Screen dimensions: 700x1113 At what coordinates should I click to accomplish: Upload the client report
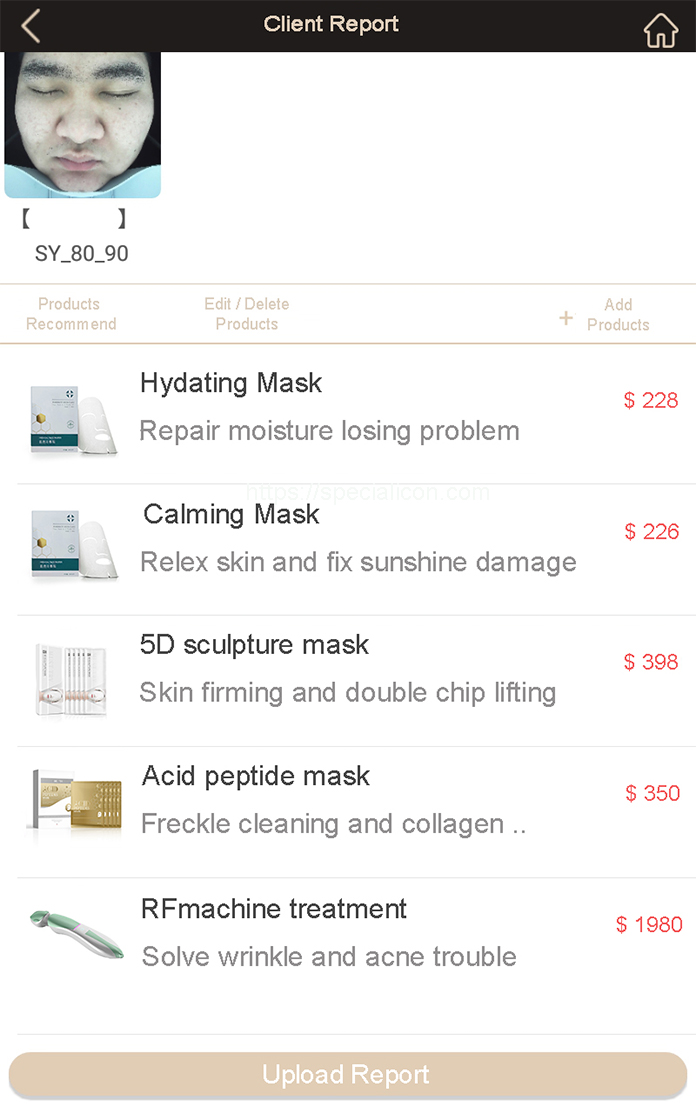click(347, 1075)
